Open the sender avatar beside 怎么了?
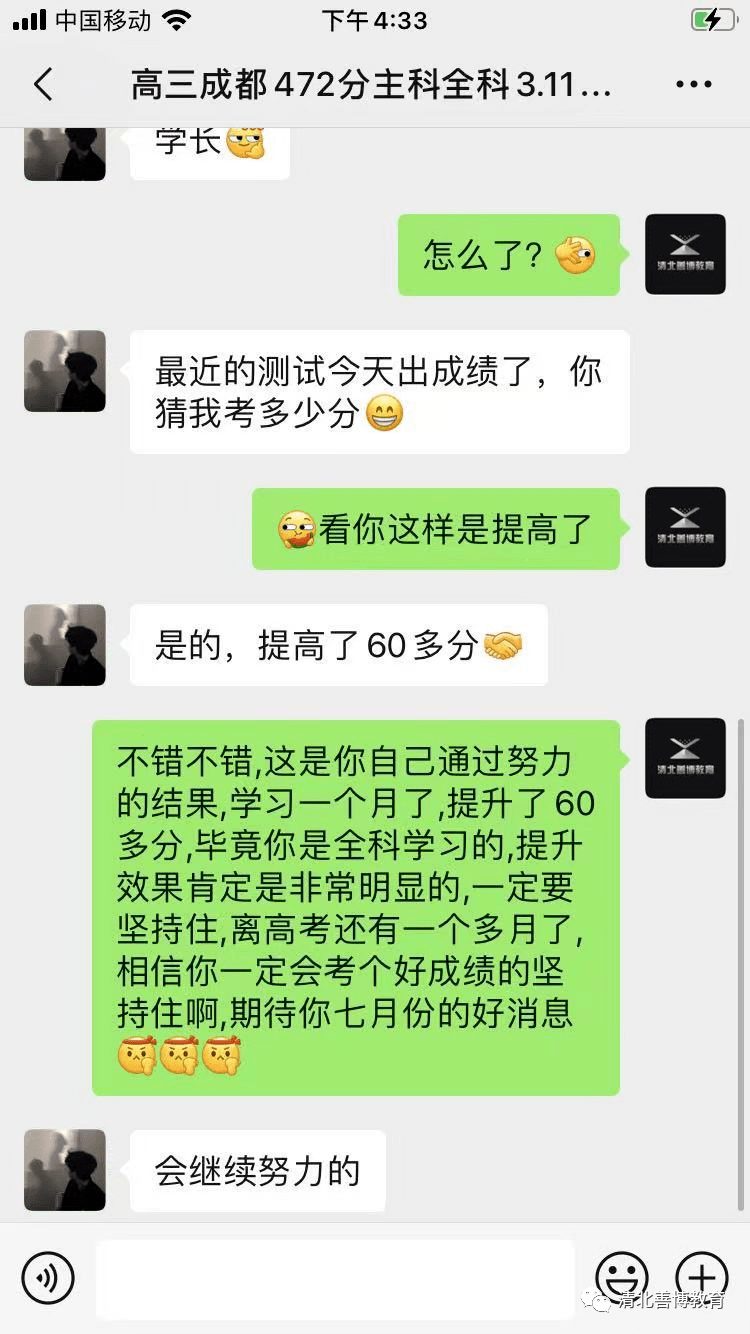The height and width of the screenshot is (1334, 750). 685,254
